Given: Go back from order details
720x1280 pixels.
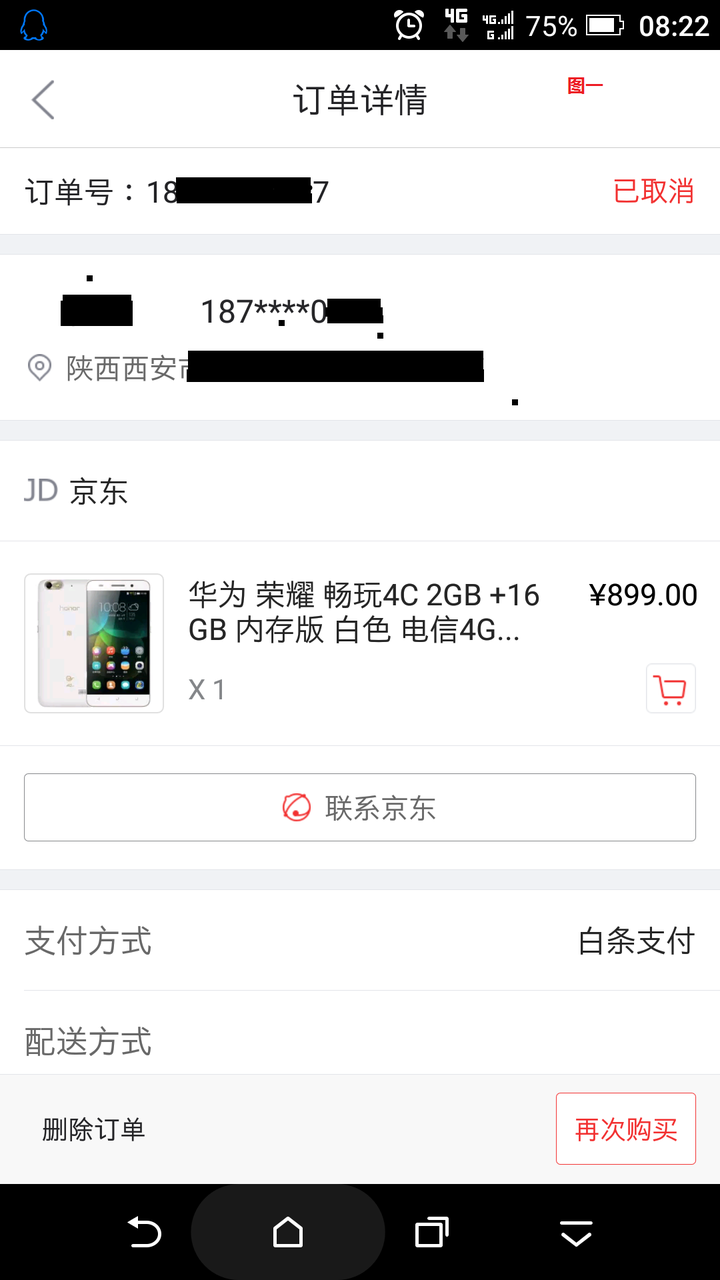Looking at the screenshot, I should click(x=43, y=100).
